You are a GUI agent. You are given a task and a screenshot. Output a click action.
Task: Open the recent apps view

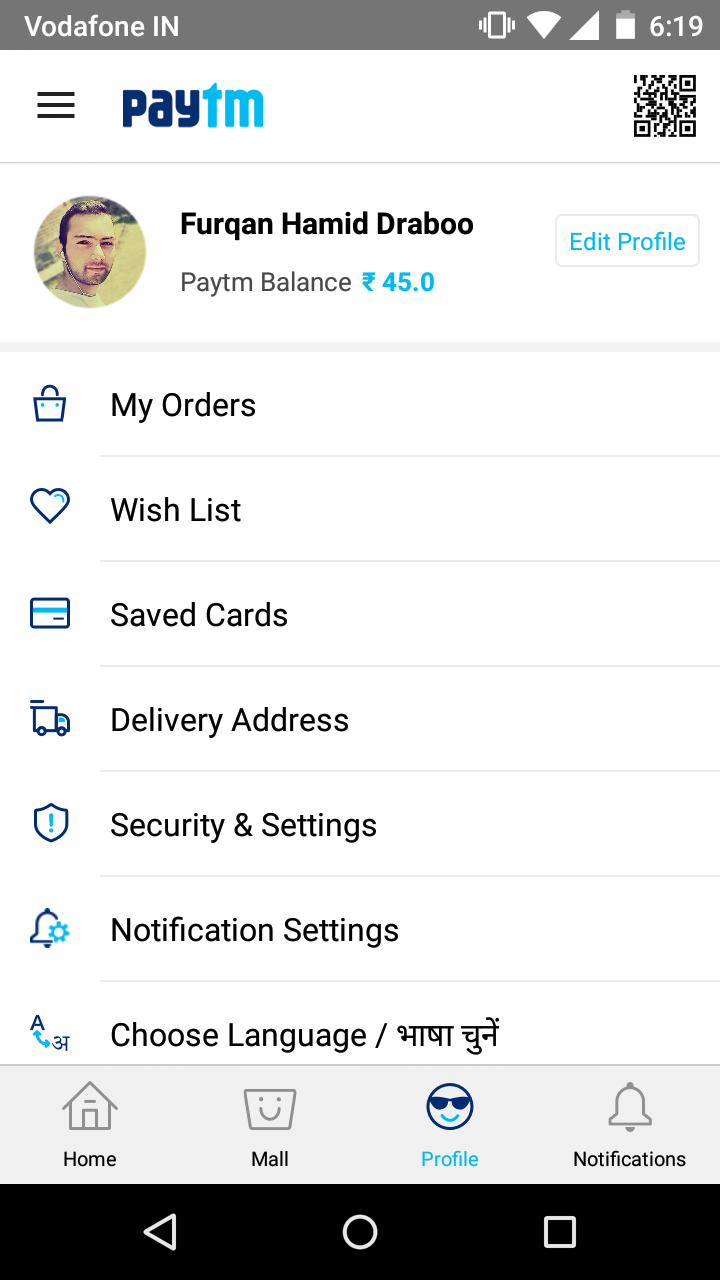tap(559, 1232)
